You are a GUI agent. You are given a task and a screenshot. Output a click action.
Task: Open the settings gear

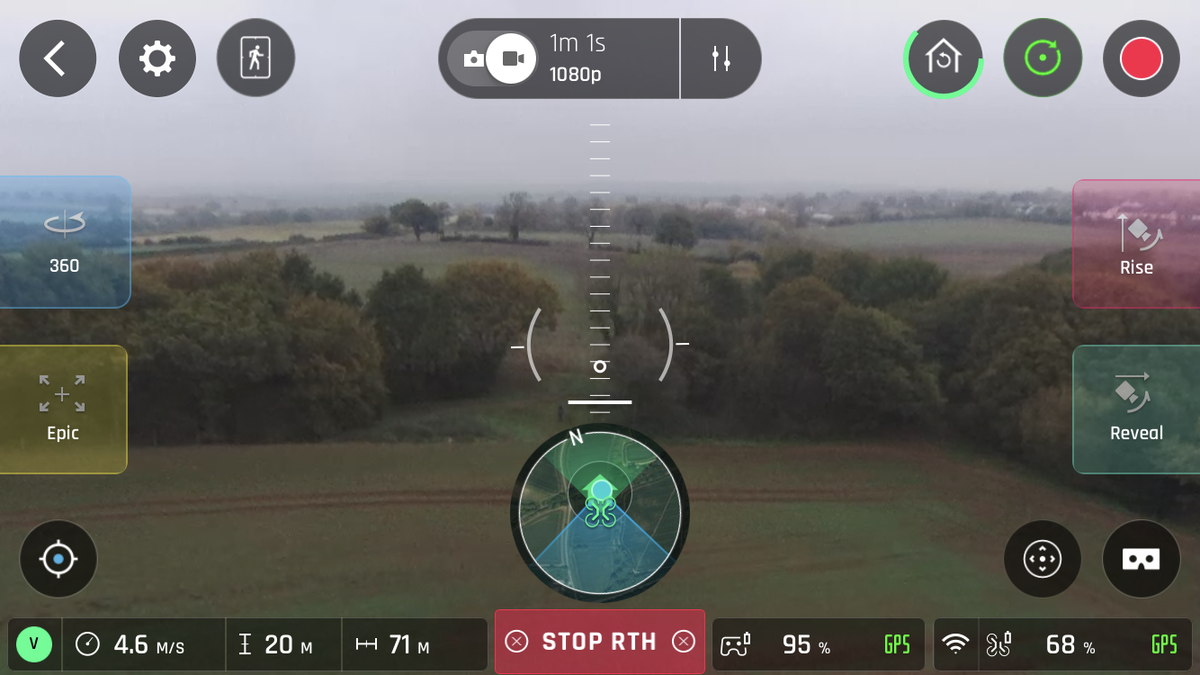tap(157, 59)
